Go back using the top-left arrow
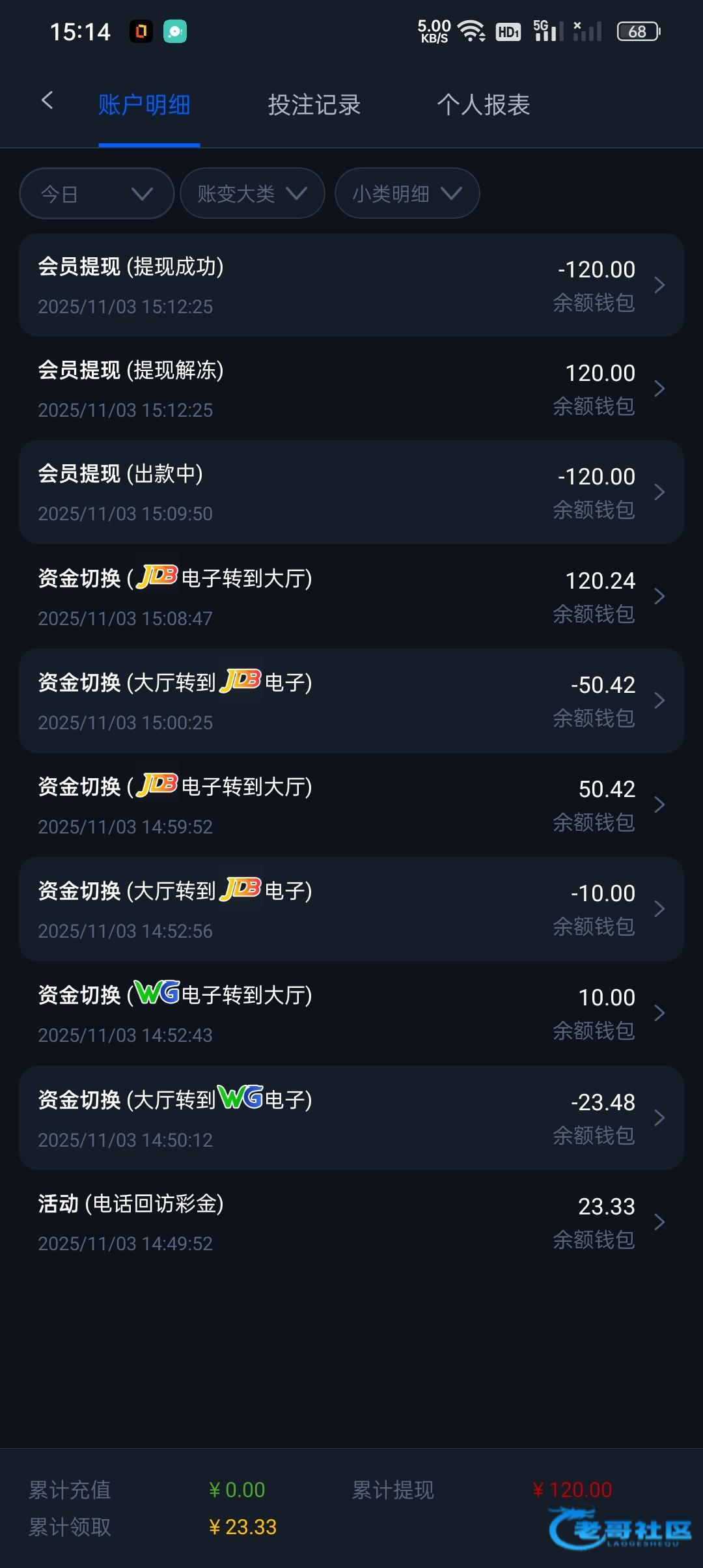This screenshot has width=703, height=1568. pyautogui.click(x=47, y=101)
